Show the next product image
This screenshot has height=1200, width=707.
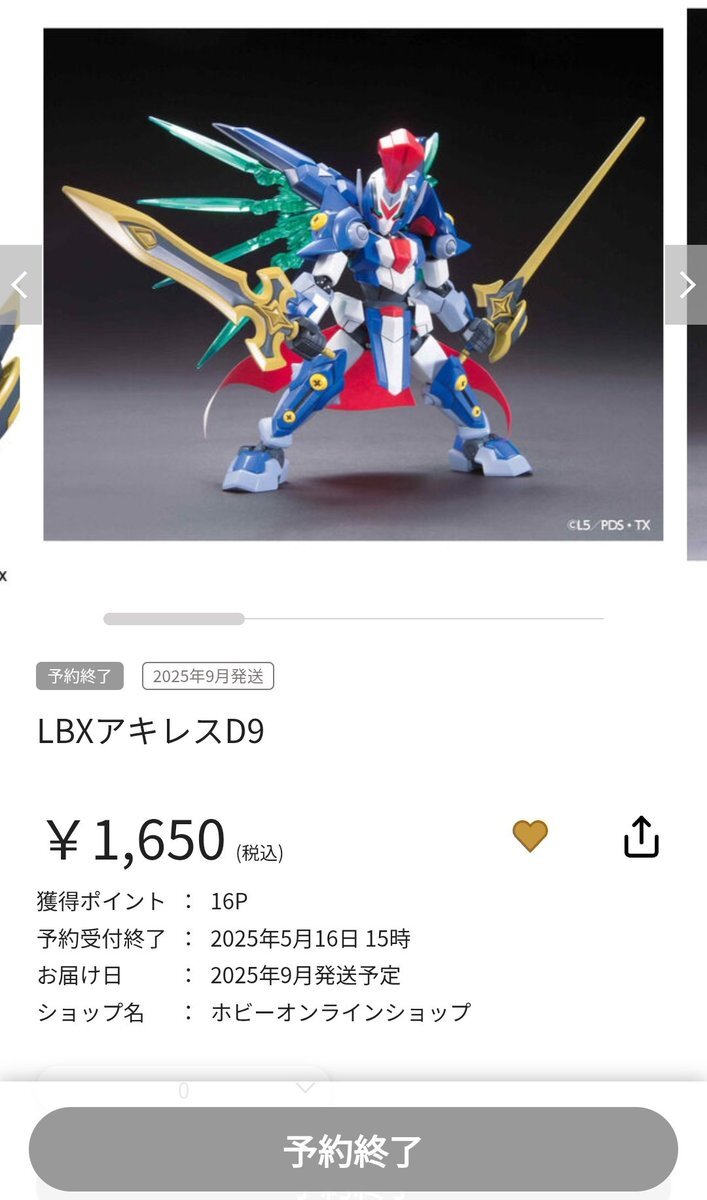click(x=686, y=285)
